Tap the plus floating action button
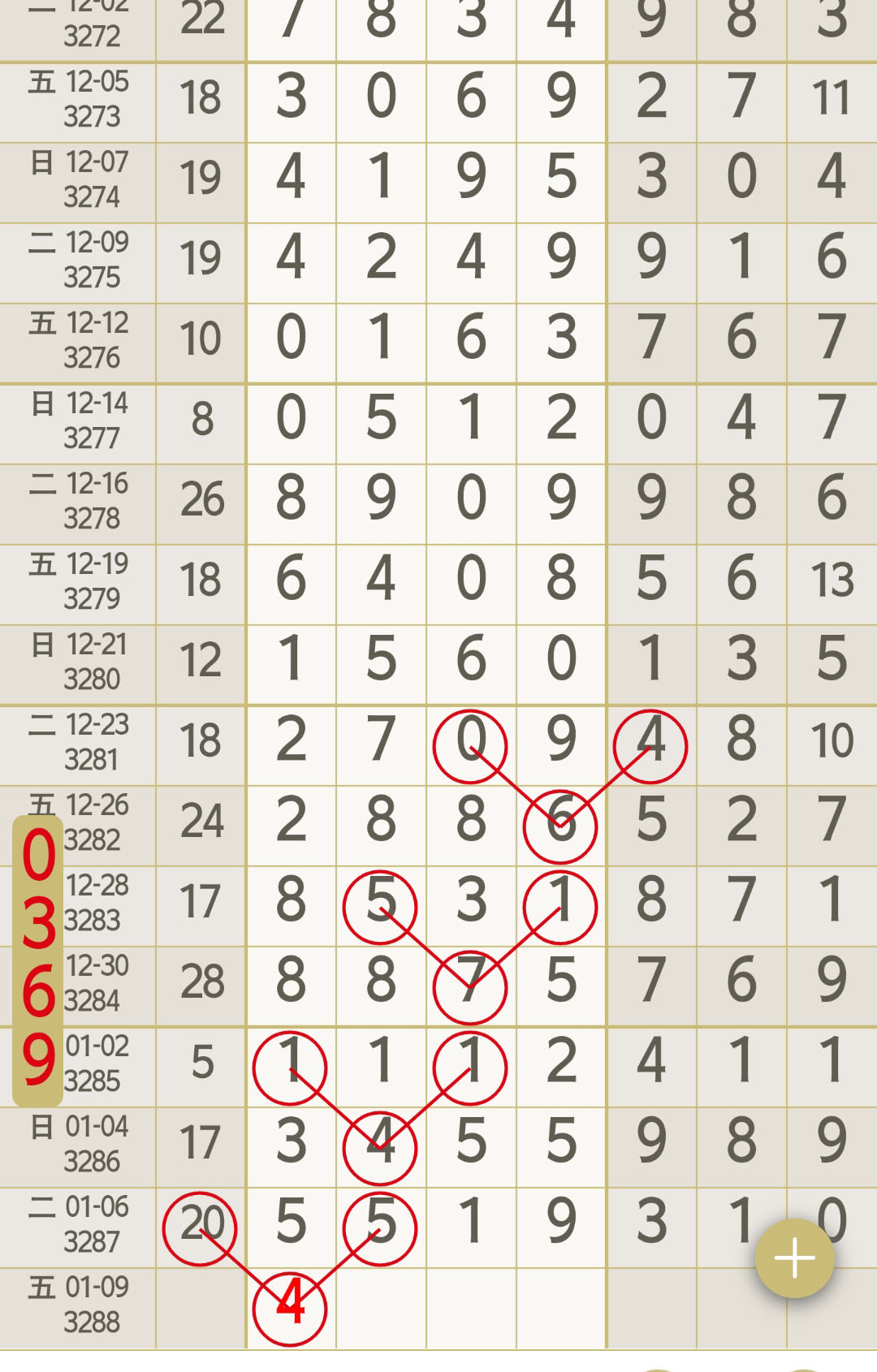Image resolution: width=877 pixels, height=1372 pixels. point(794,1258)
